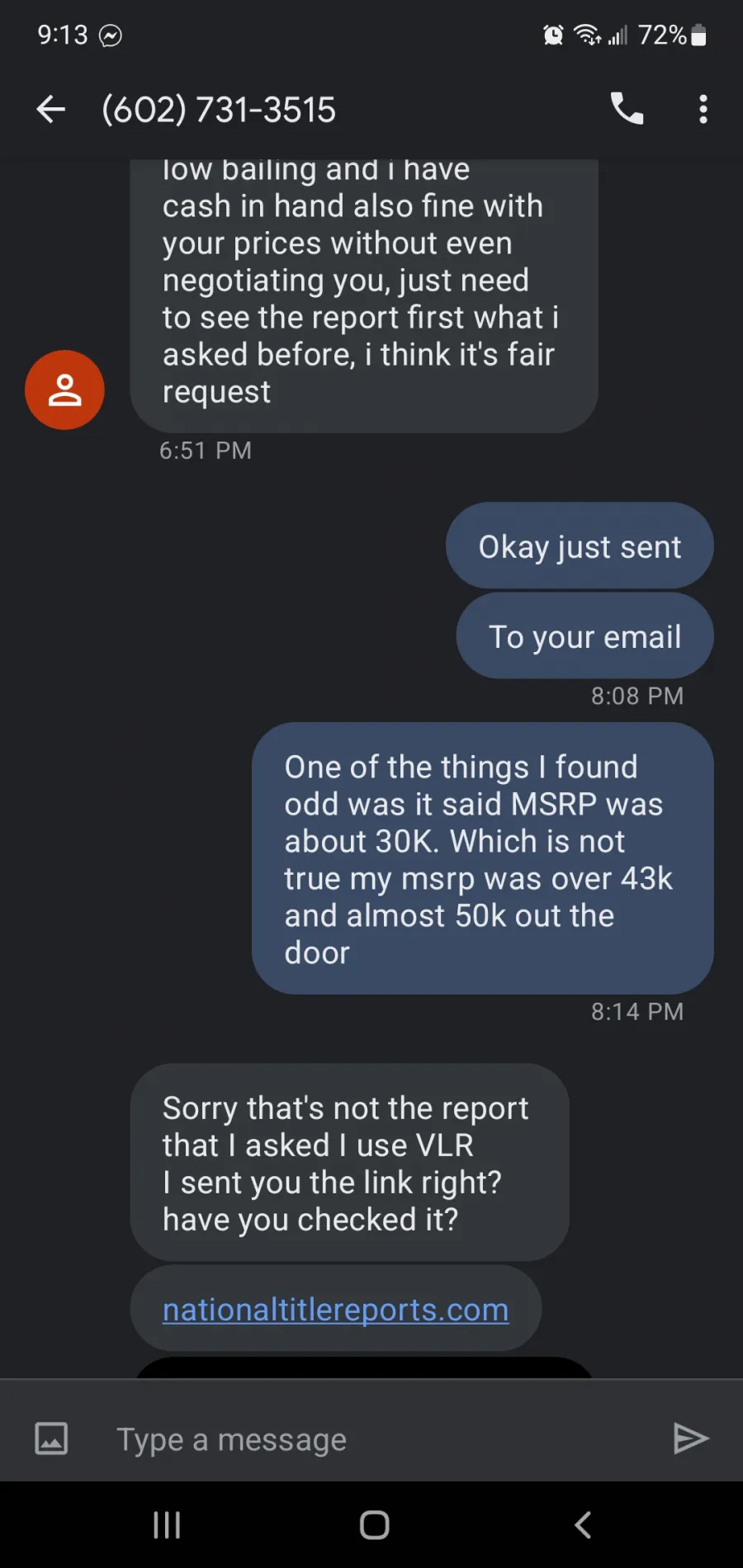Attach an image using the gallery icon
Viewport: 743px width, 1568px height.
(51, 1438)
